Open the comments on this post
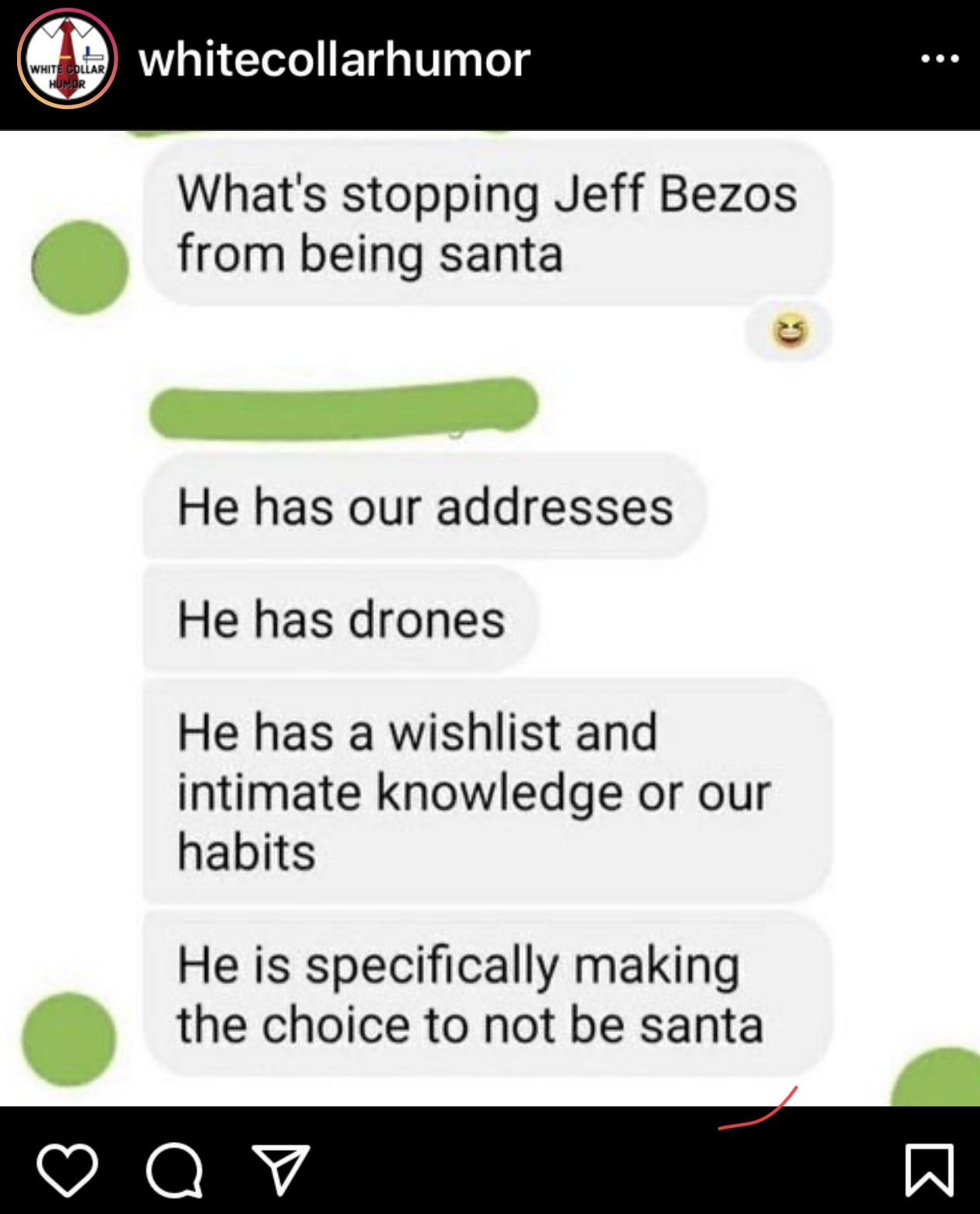Screen dimensions: 980x1214 [x=175, y=1169]
